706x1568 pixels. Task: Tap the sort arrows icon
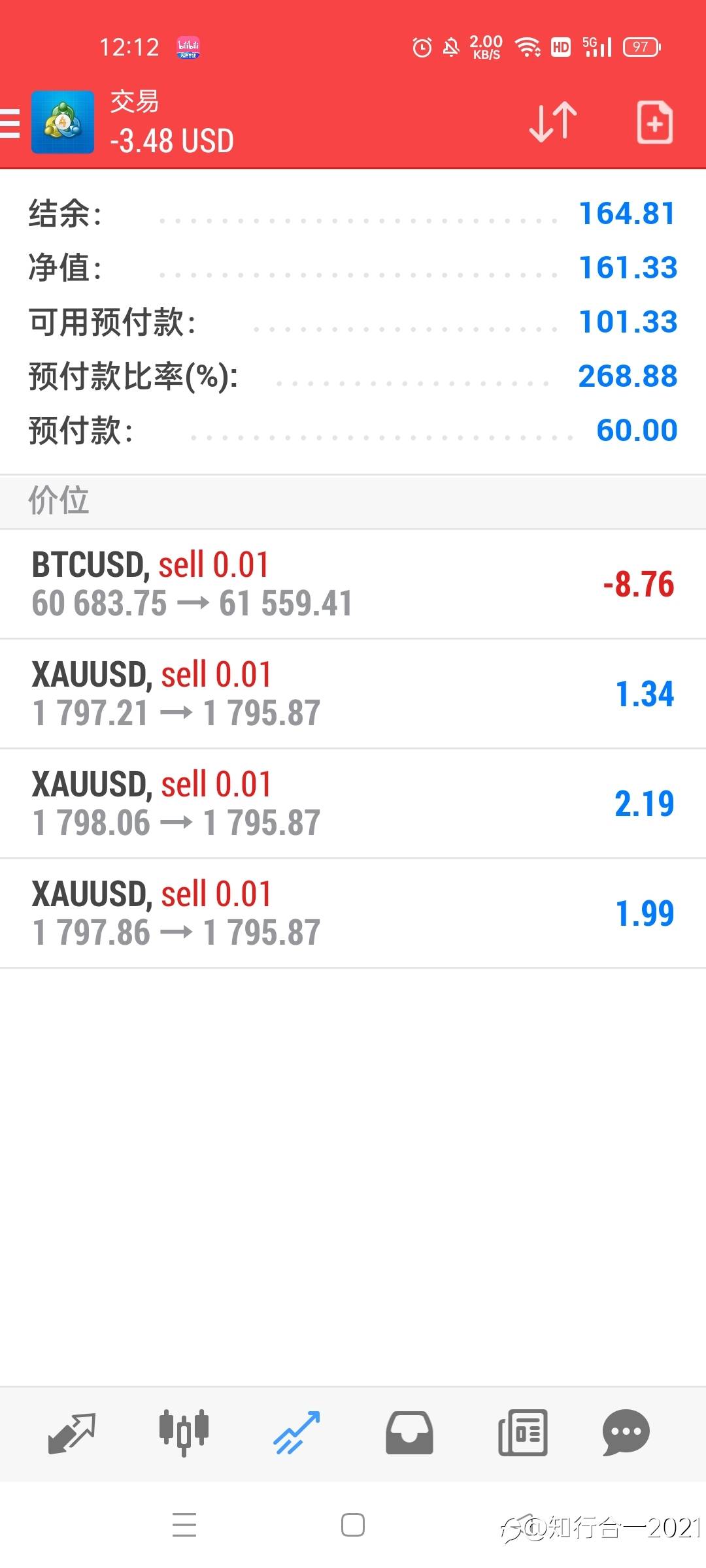pyautogui.click(x=553, y=122)
